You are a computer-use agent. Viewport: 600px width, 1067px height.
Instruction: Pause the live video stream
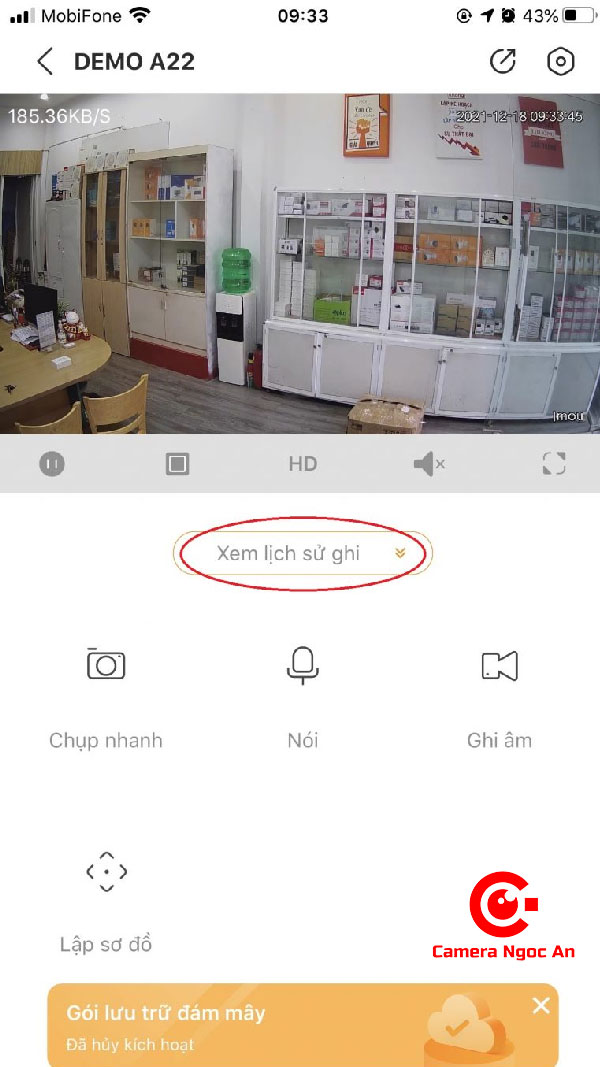52,464
